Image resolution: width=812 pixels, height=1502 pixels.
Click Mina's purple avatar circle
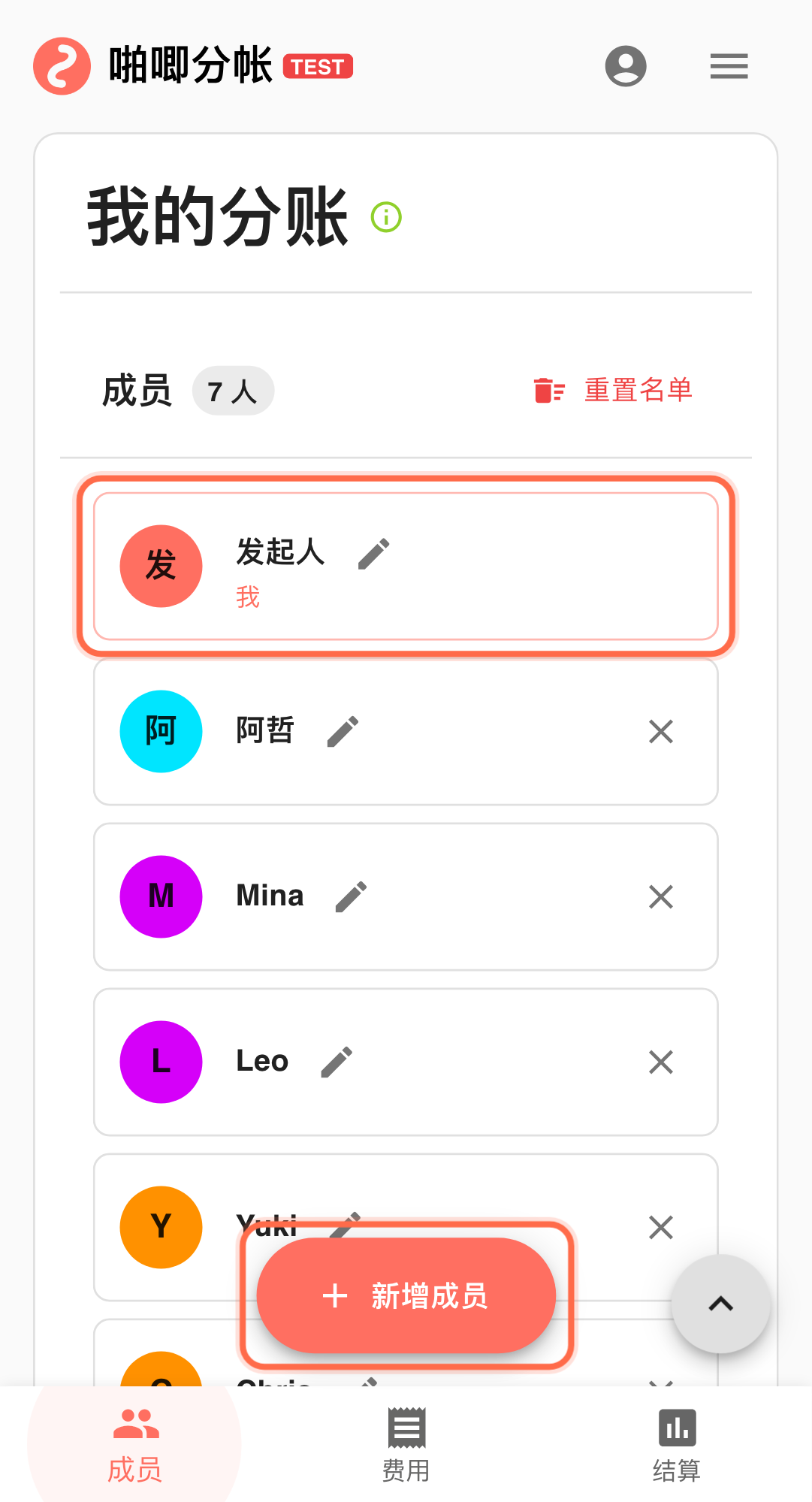click(x=160, y=896)
